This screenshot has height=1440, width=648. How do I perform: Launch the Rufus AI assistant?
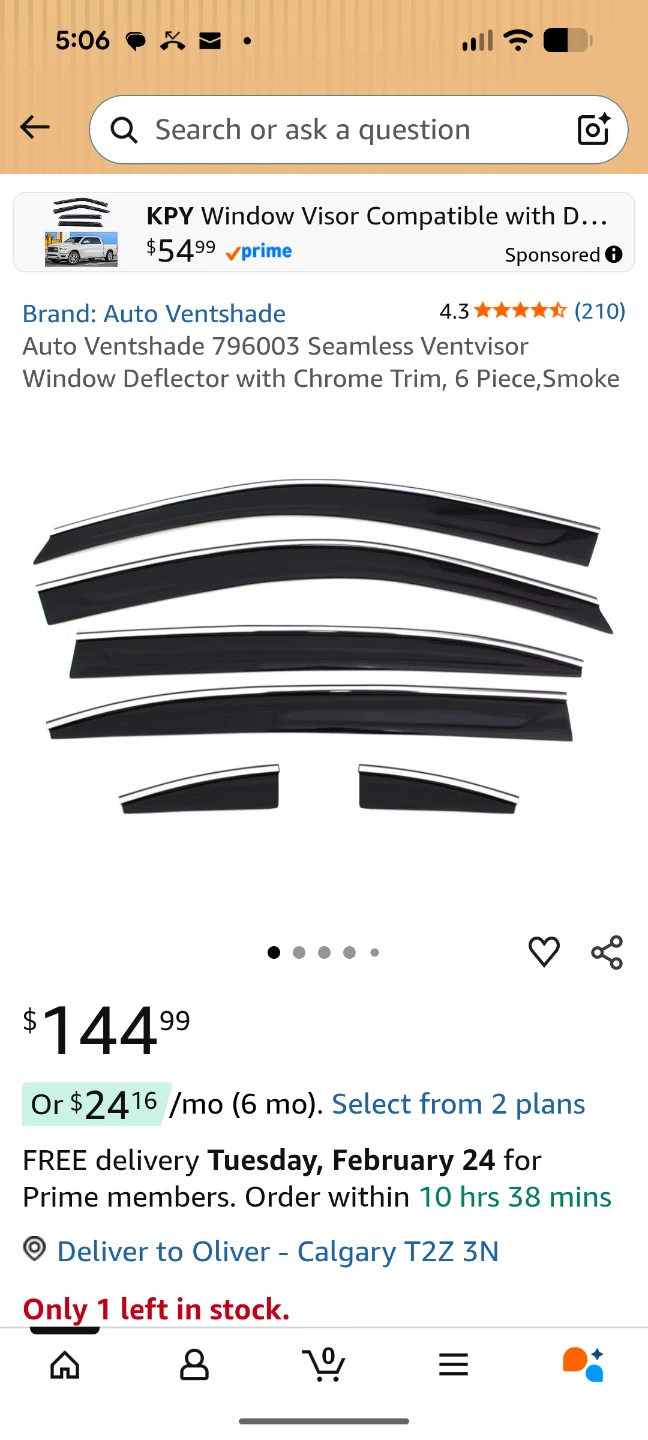coord(583,1364)
